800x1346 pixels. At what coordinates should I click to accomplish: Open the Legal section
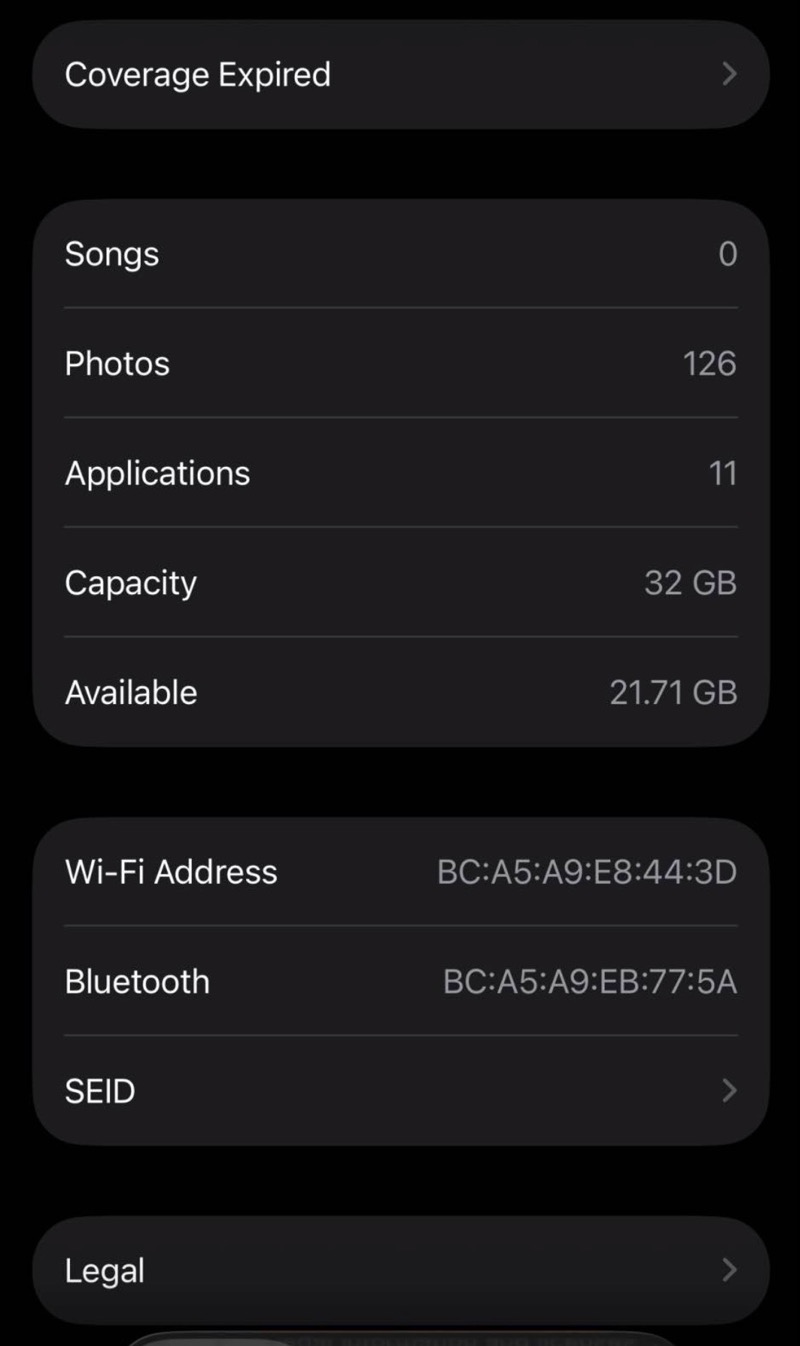(x=400, y=1271)
